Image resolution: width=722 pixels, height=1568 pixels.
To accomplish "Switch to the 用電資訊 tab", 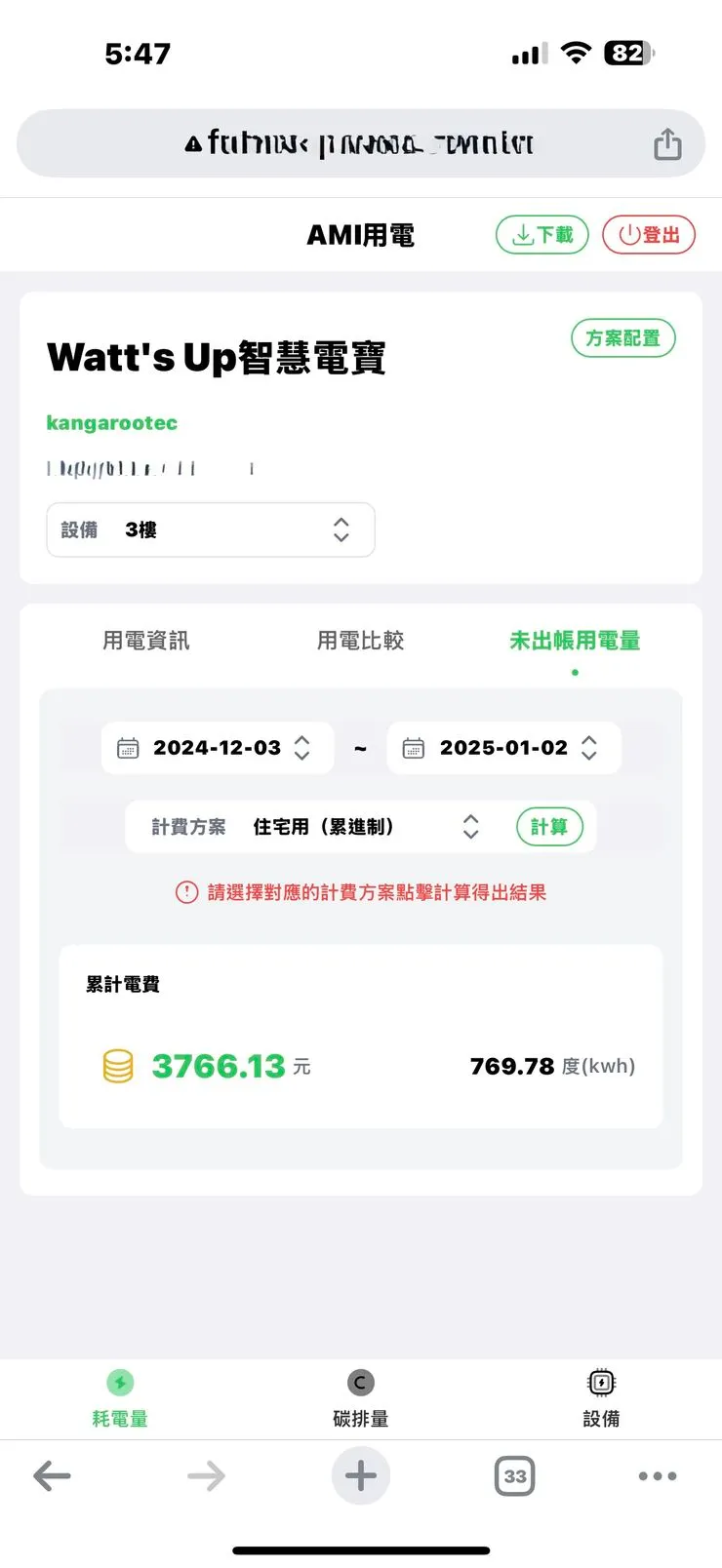I will pyautogui.click(x=144, y=641).
